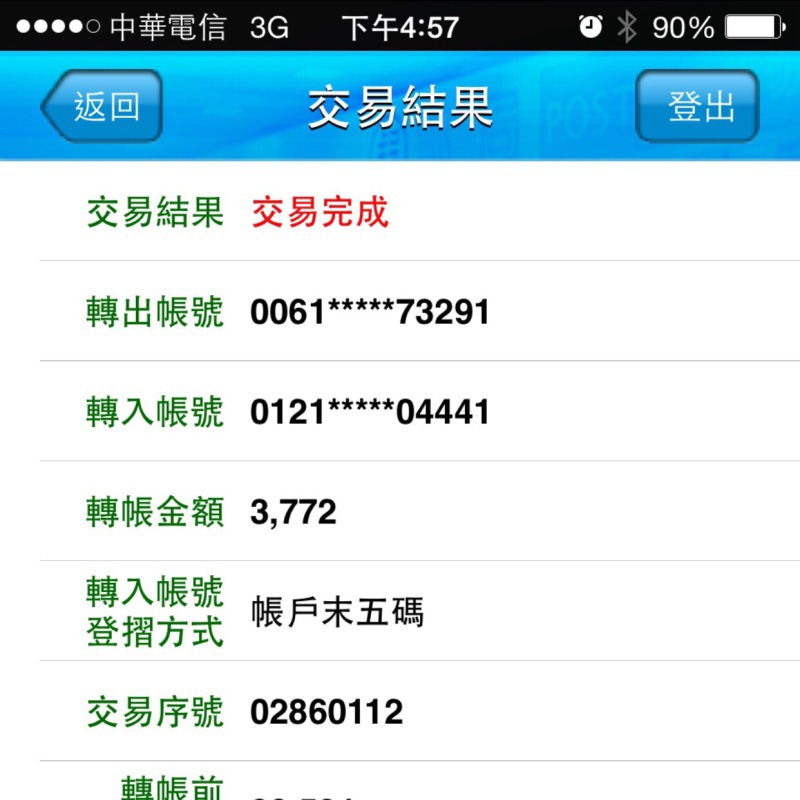Tap the 返回 back button
800x800 pixels.
coord(102,106)
